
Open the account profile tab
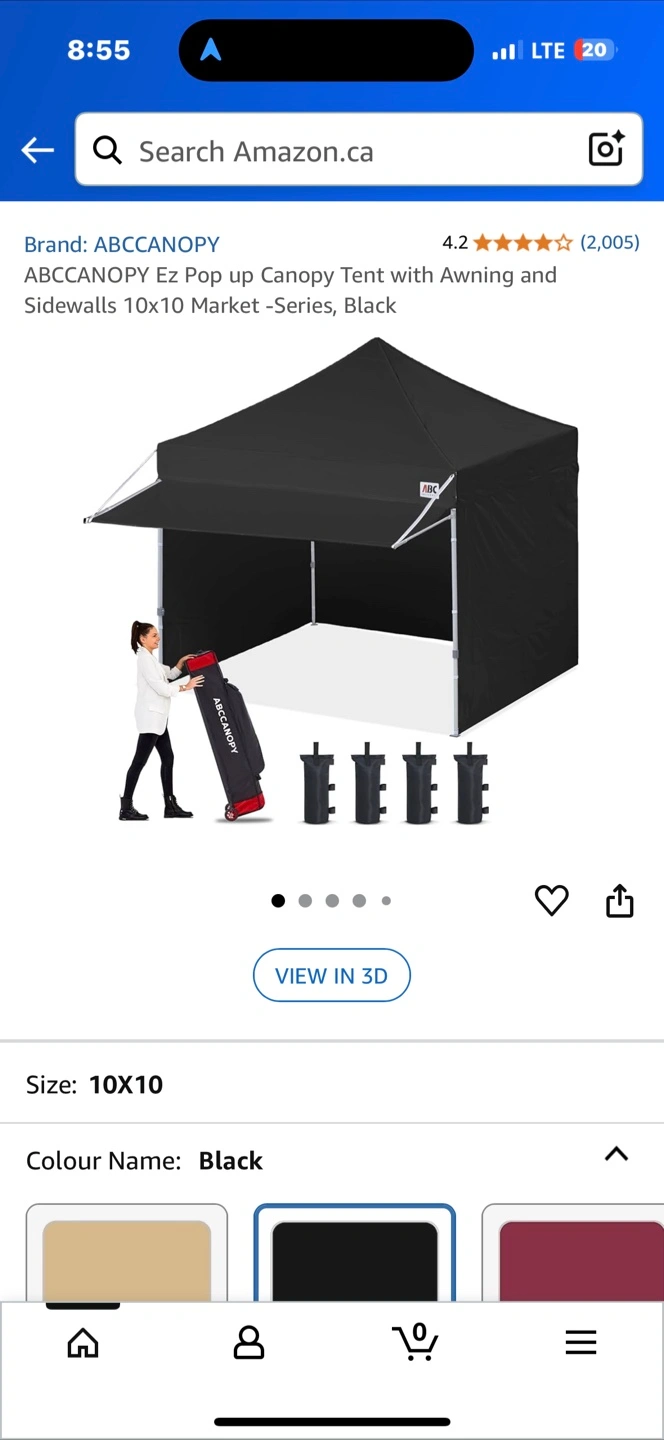click(249, 1343)
